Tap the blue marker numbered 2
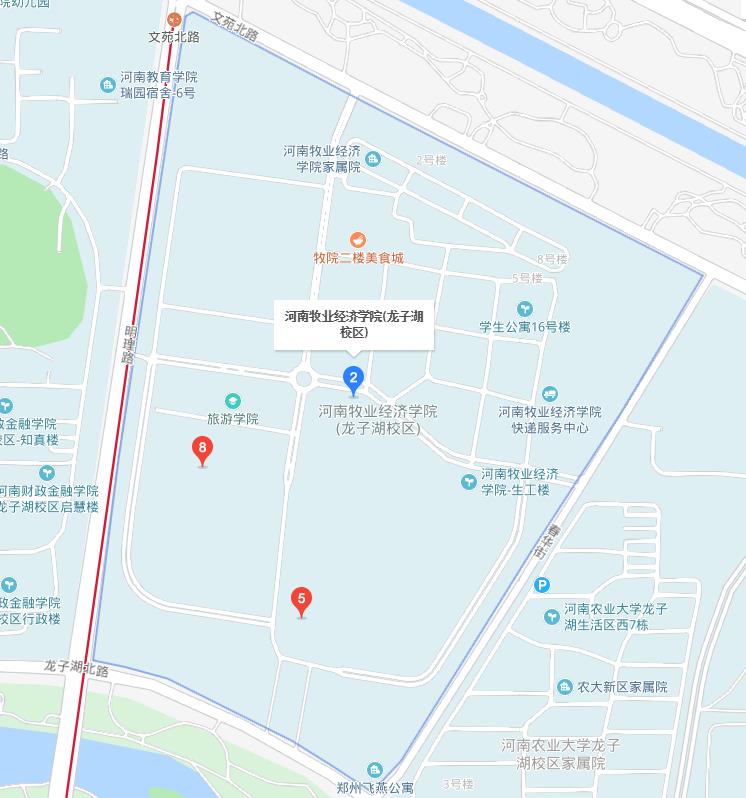 [353, 379]
